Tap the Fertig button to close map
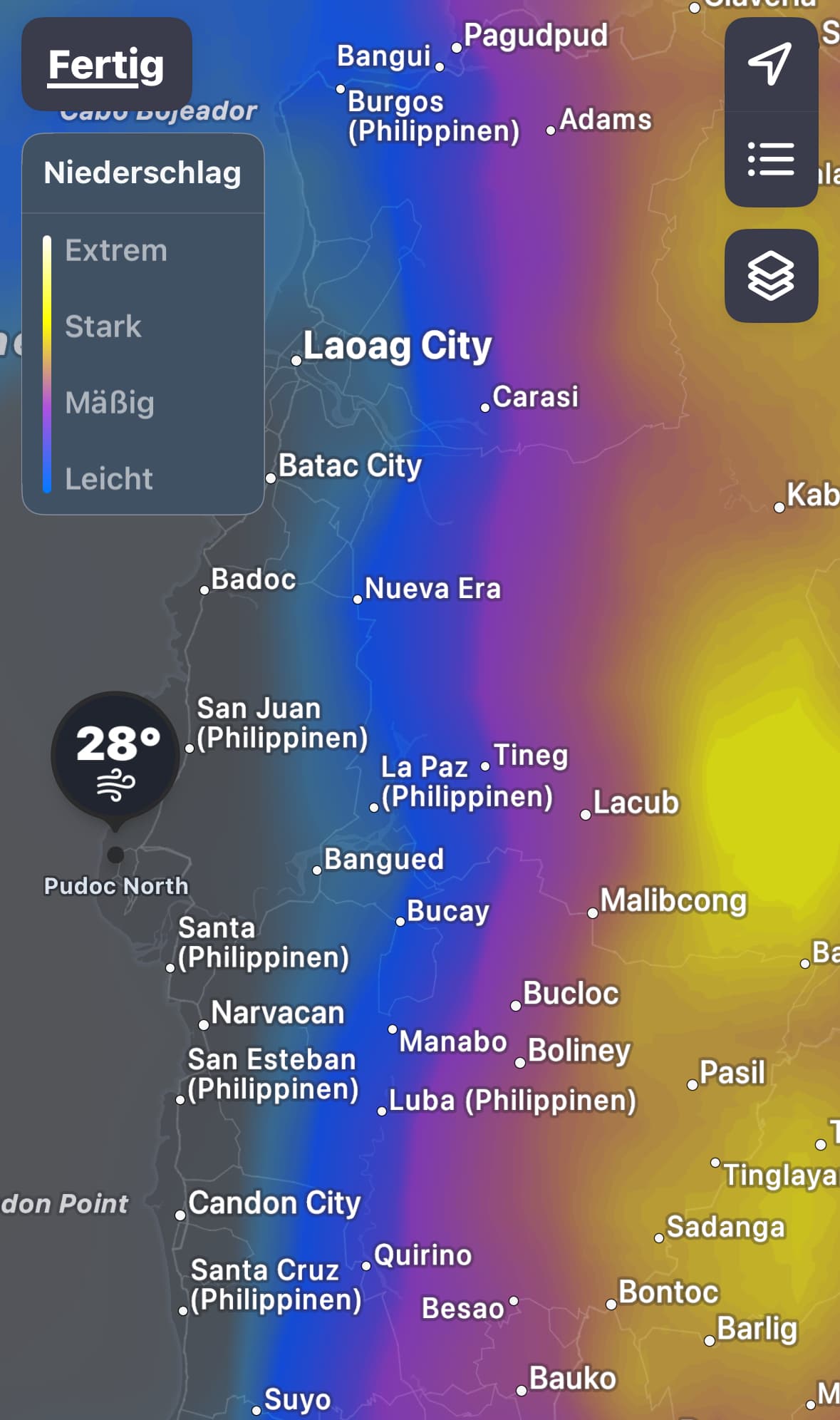Image resolution: width=840 pixels, height=1420 pixels. pos(106,65)
